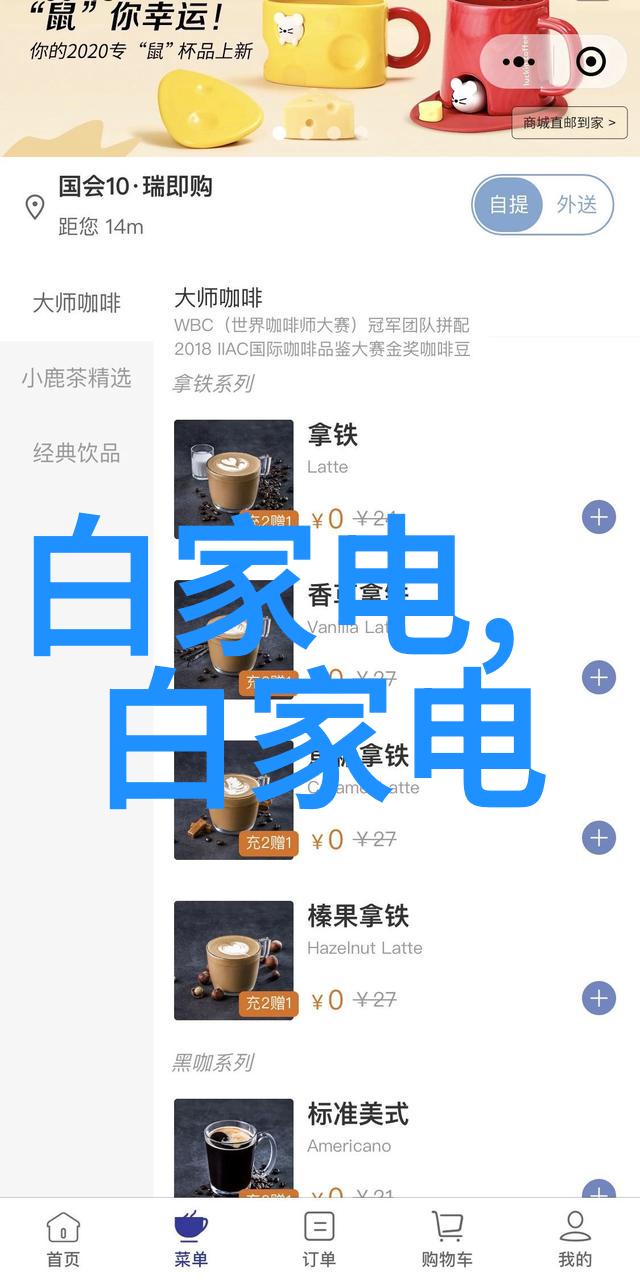Screen dimensions: 640x1287
Task: Add 榛果拿铁 Hazelnut Latte to the cart
Action: coord(598,997)
